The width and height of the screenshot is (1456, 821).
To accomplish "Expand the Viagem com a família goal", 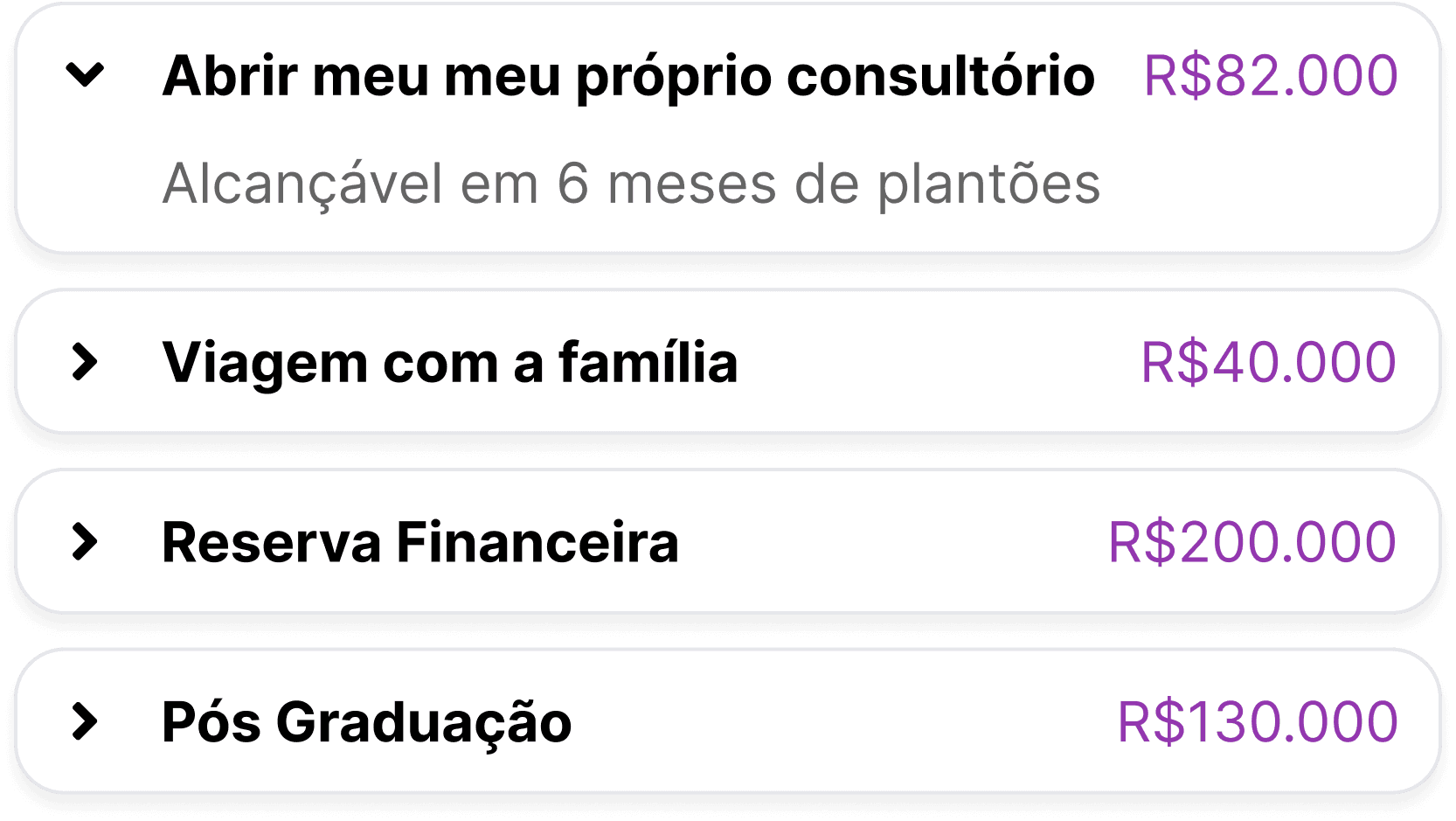I will click(x=86, y=362).
